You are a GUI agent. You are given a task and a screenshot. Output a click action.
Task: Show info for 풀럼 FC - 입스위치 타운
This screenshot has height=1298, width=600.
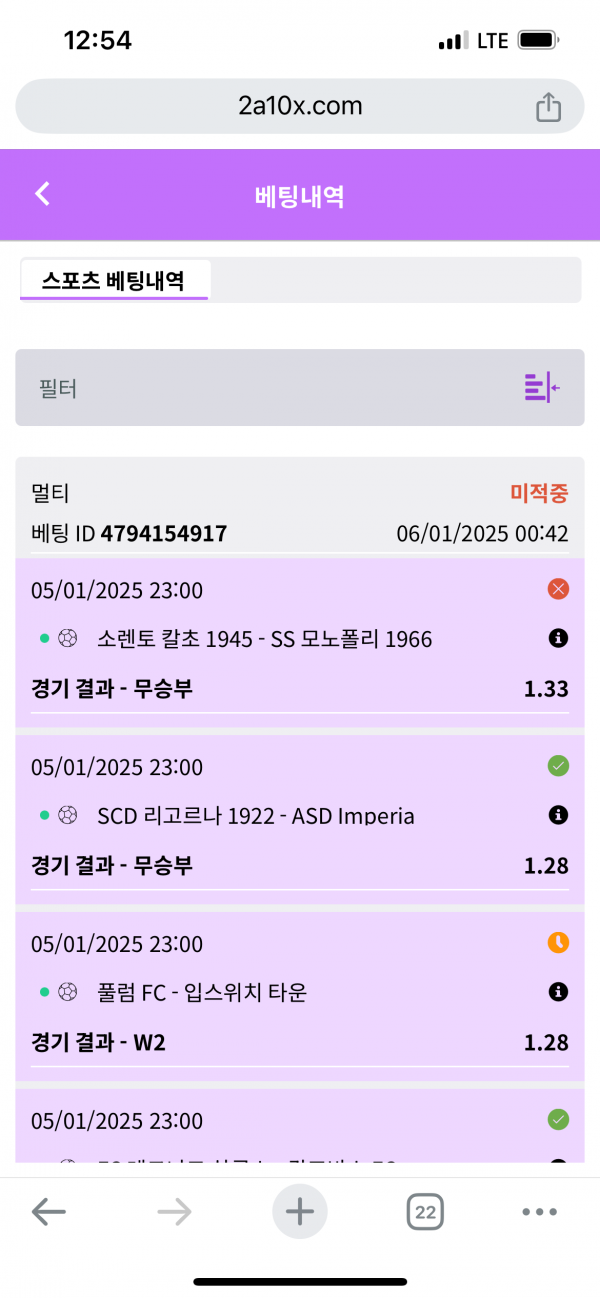click(558, 992)
